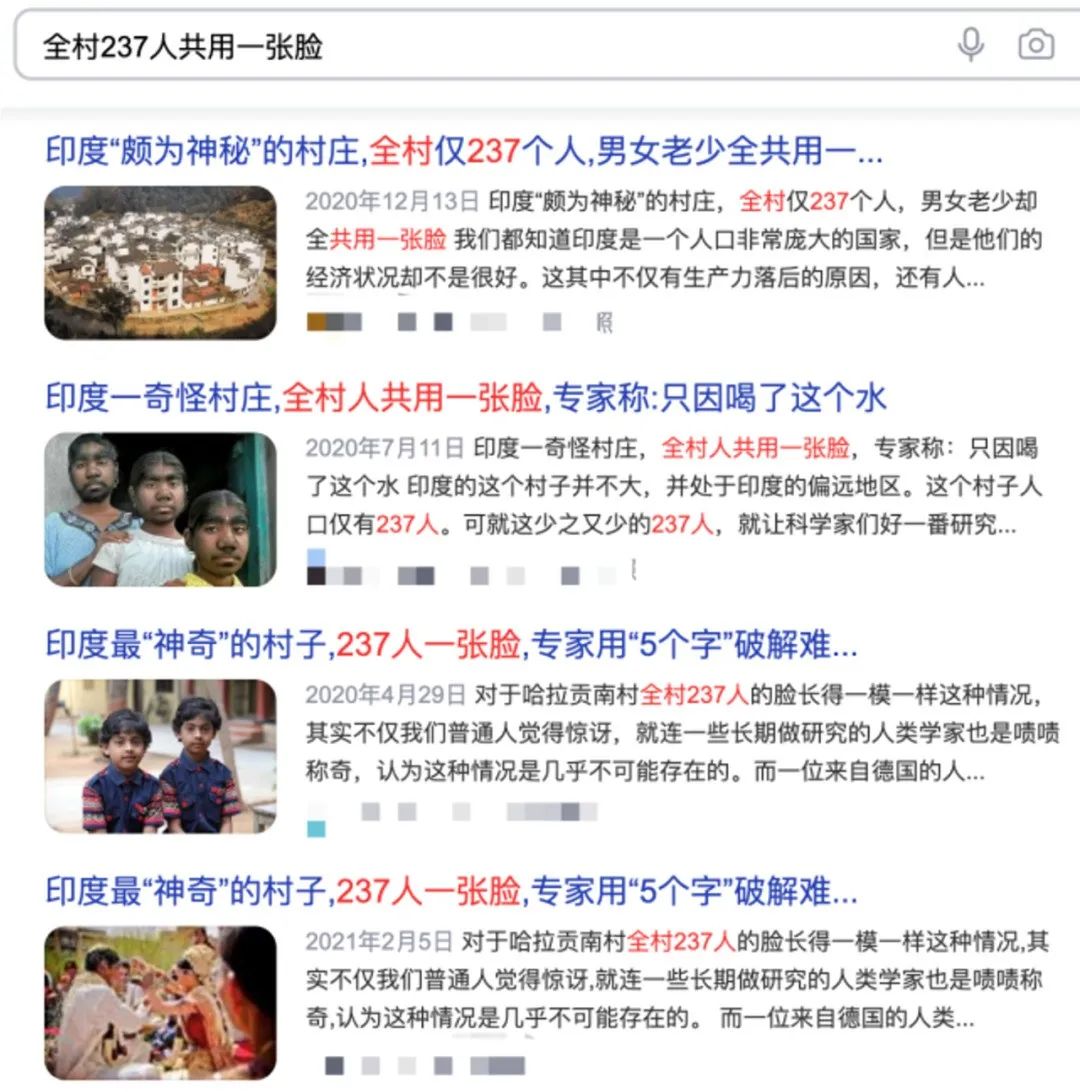Tap the village aerial photo thumbnail
1080x1092 pixels.
pyautogui.click(x=160, y=262)
